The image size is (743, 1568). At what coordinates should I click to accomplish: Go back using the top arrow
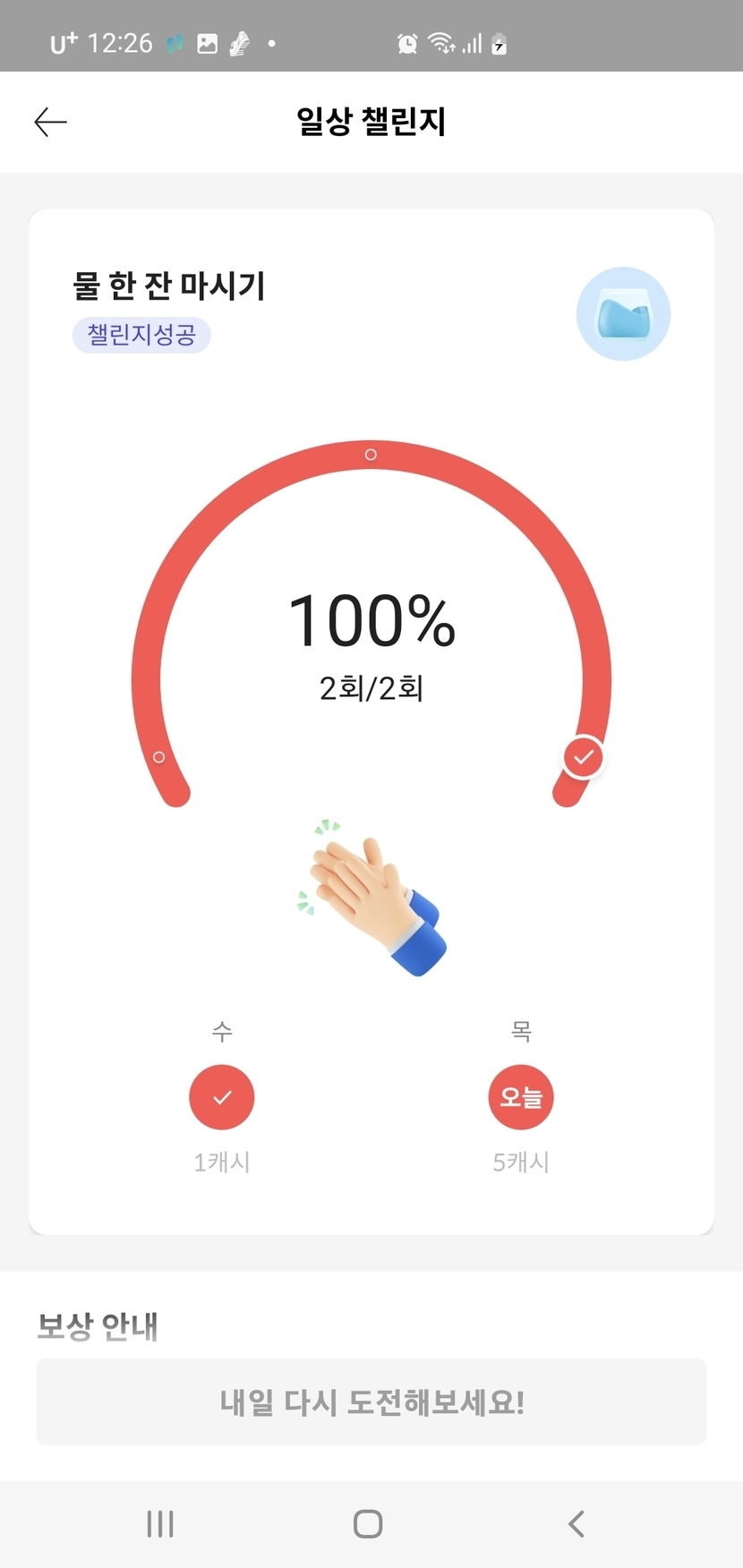tap(50, 122)
